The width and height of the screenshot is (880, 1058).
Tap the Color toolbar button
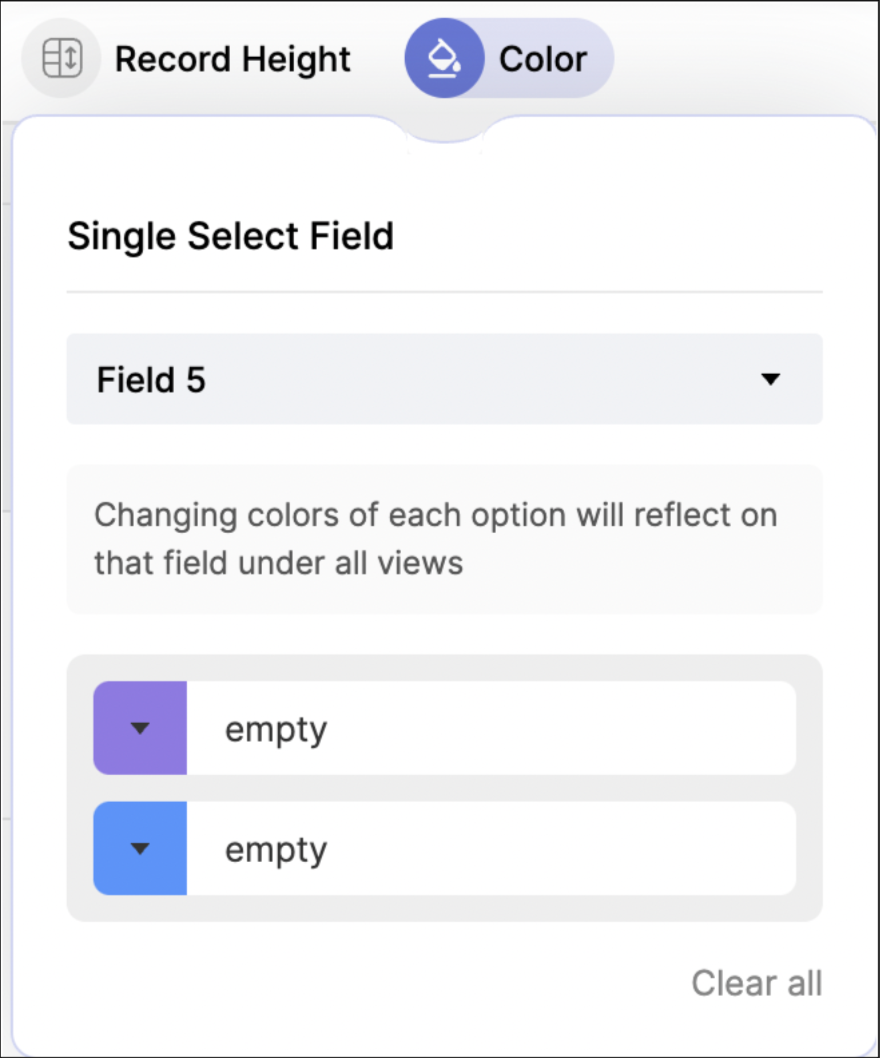tap(509, 59)
